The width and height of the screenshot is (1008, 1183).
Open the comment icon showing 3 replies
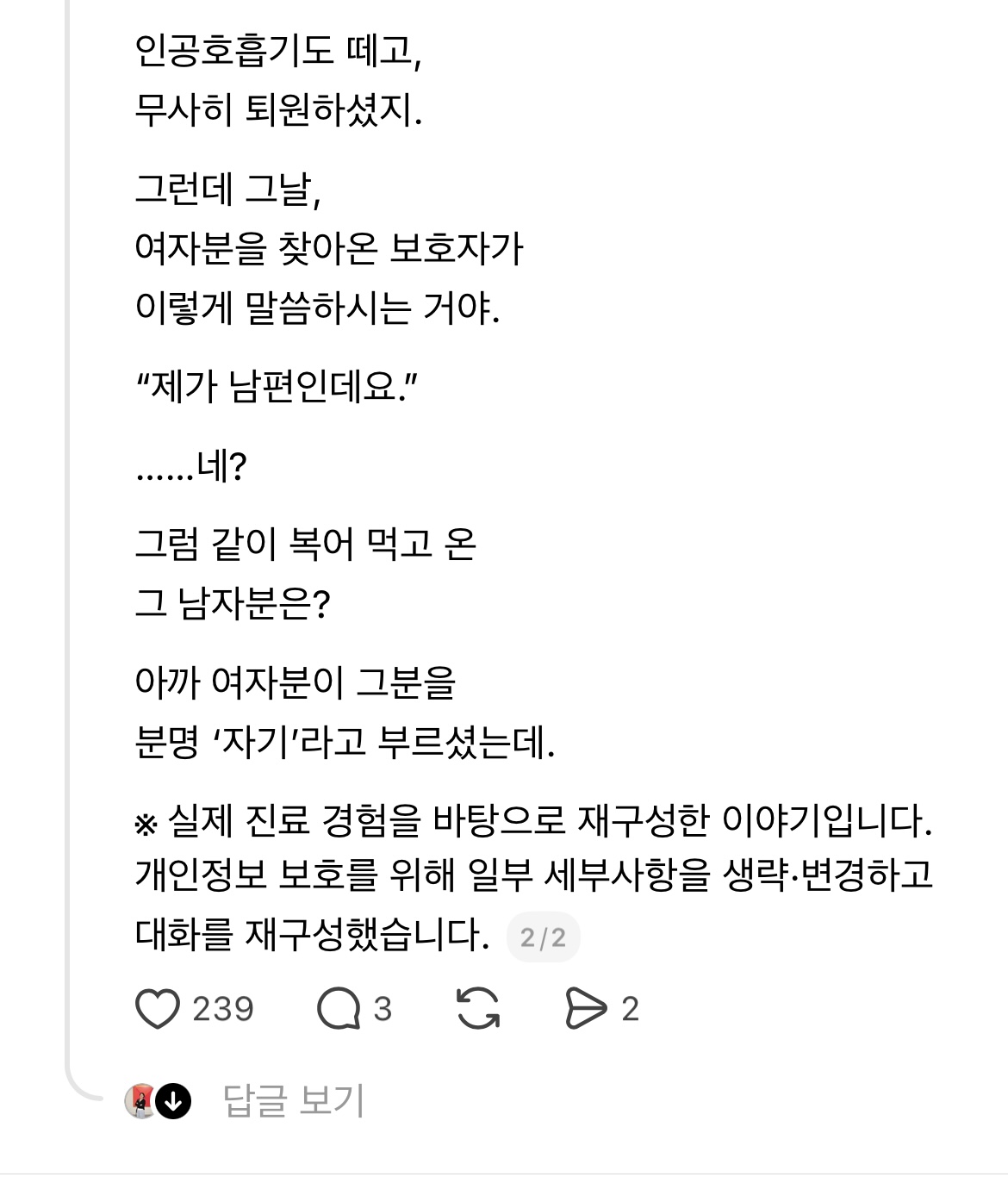click(338, 1009)
